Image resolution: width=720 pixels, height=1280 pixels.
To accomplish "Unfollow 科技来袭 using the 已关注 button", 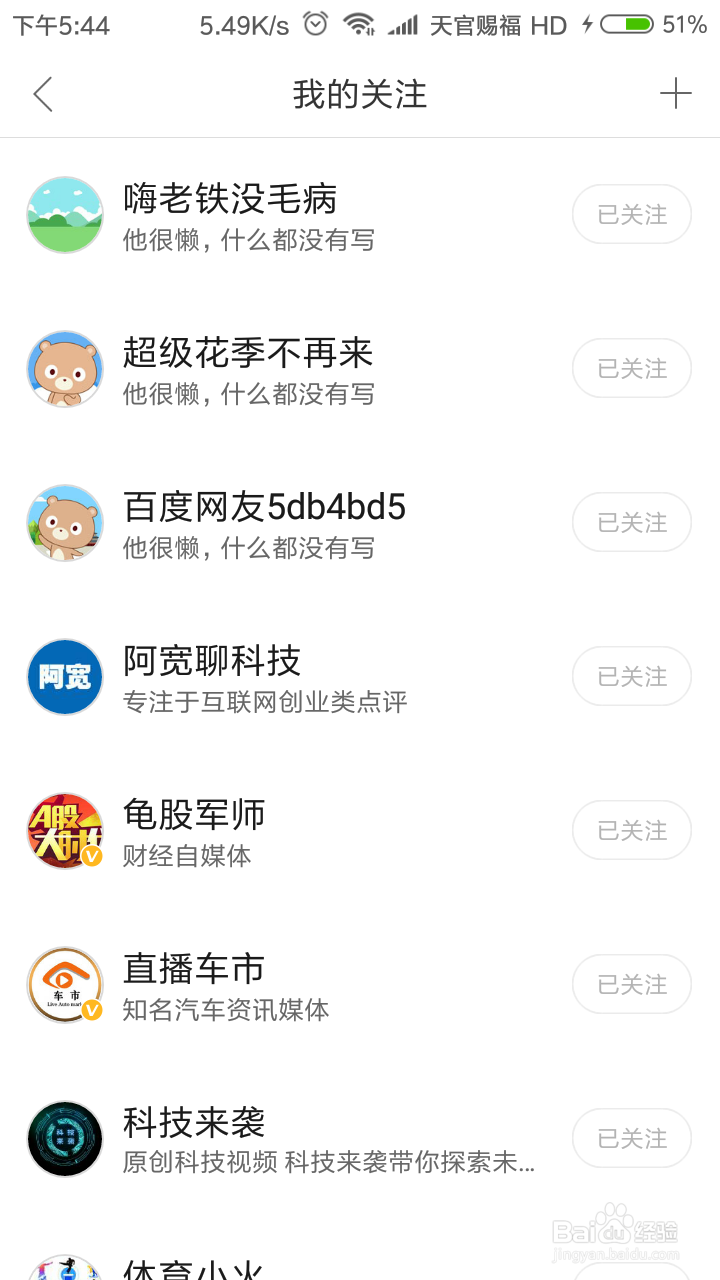I will click(x=631, y=1139).
